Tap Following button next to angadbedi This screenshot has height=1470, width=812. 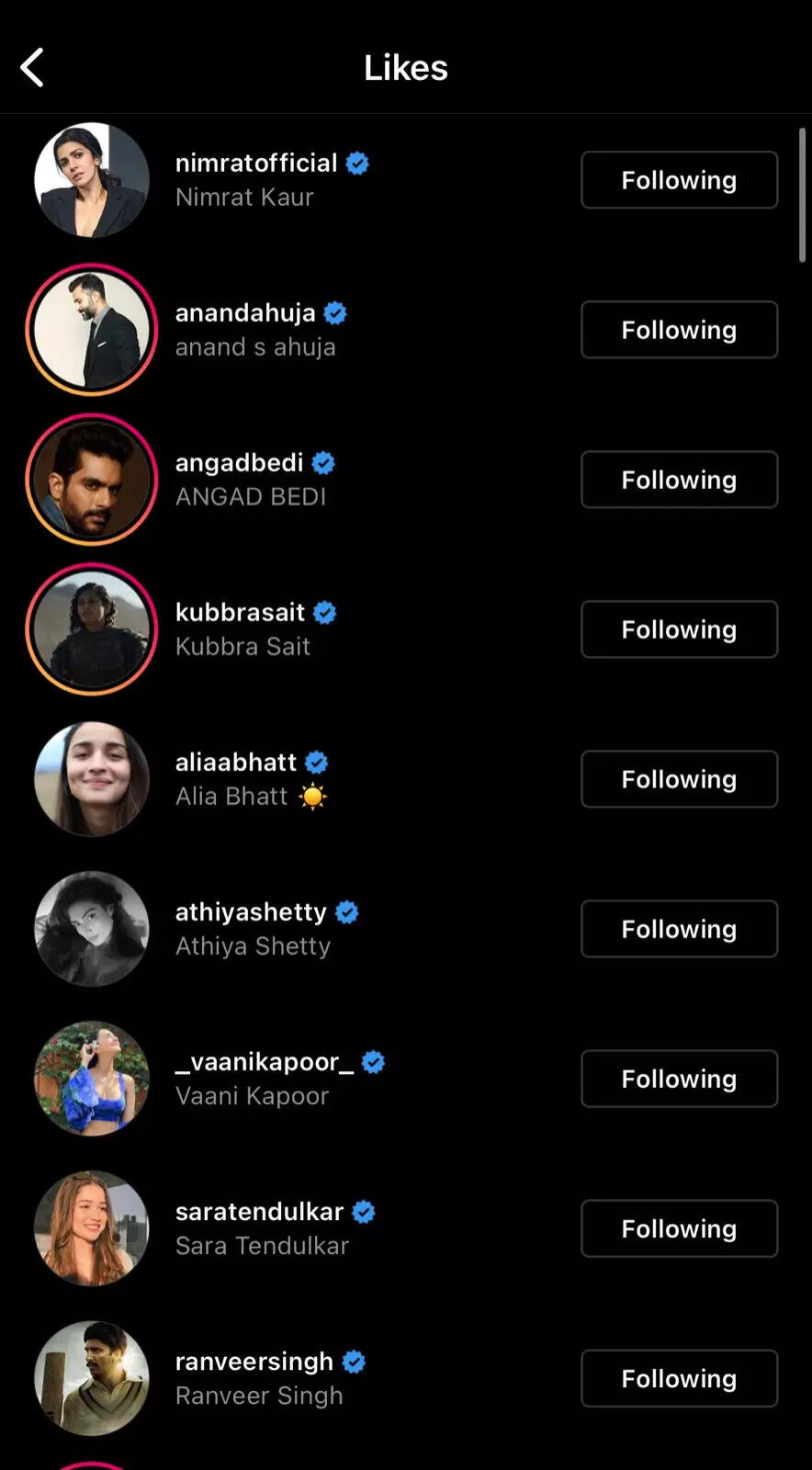(679, 480)
